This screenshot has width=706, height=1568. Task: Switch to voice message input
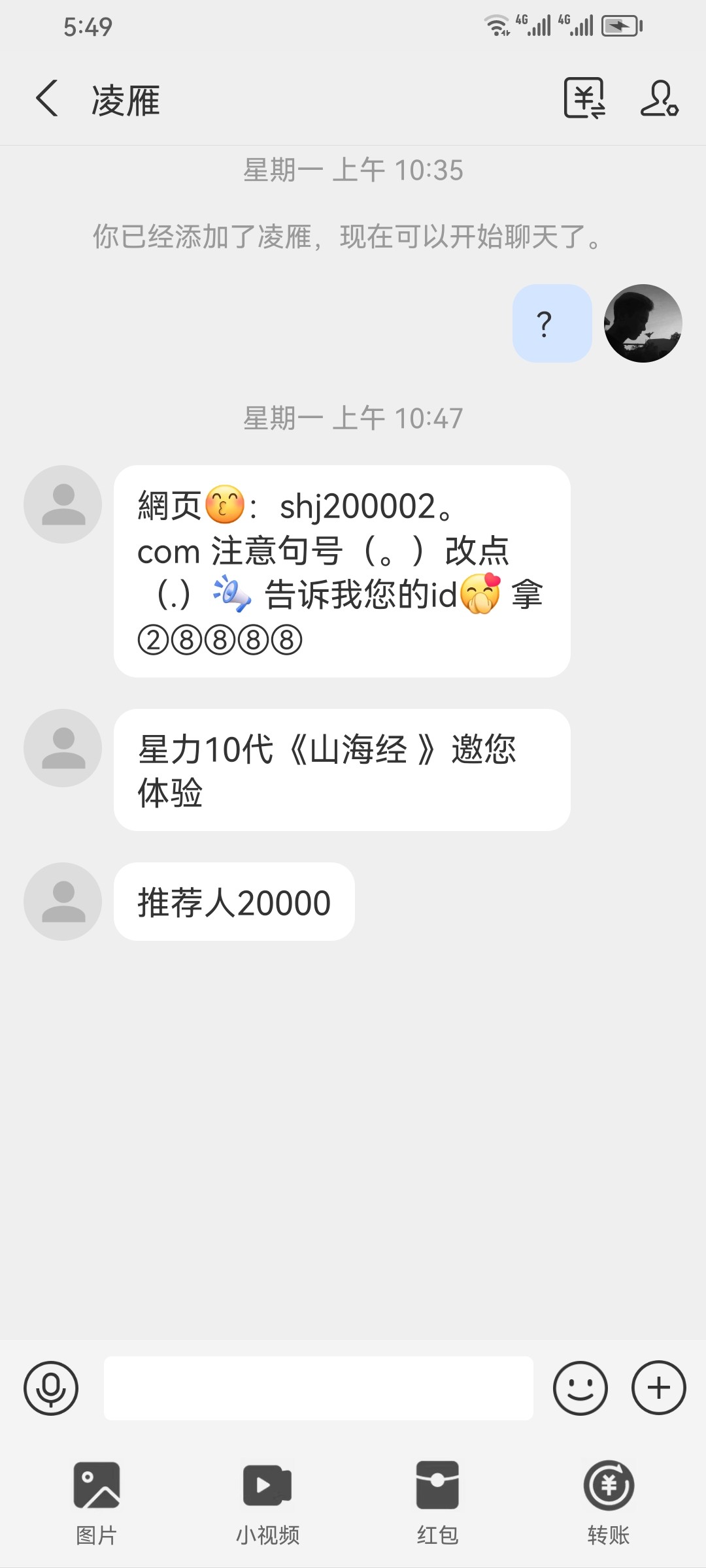pos(51,1388)
